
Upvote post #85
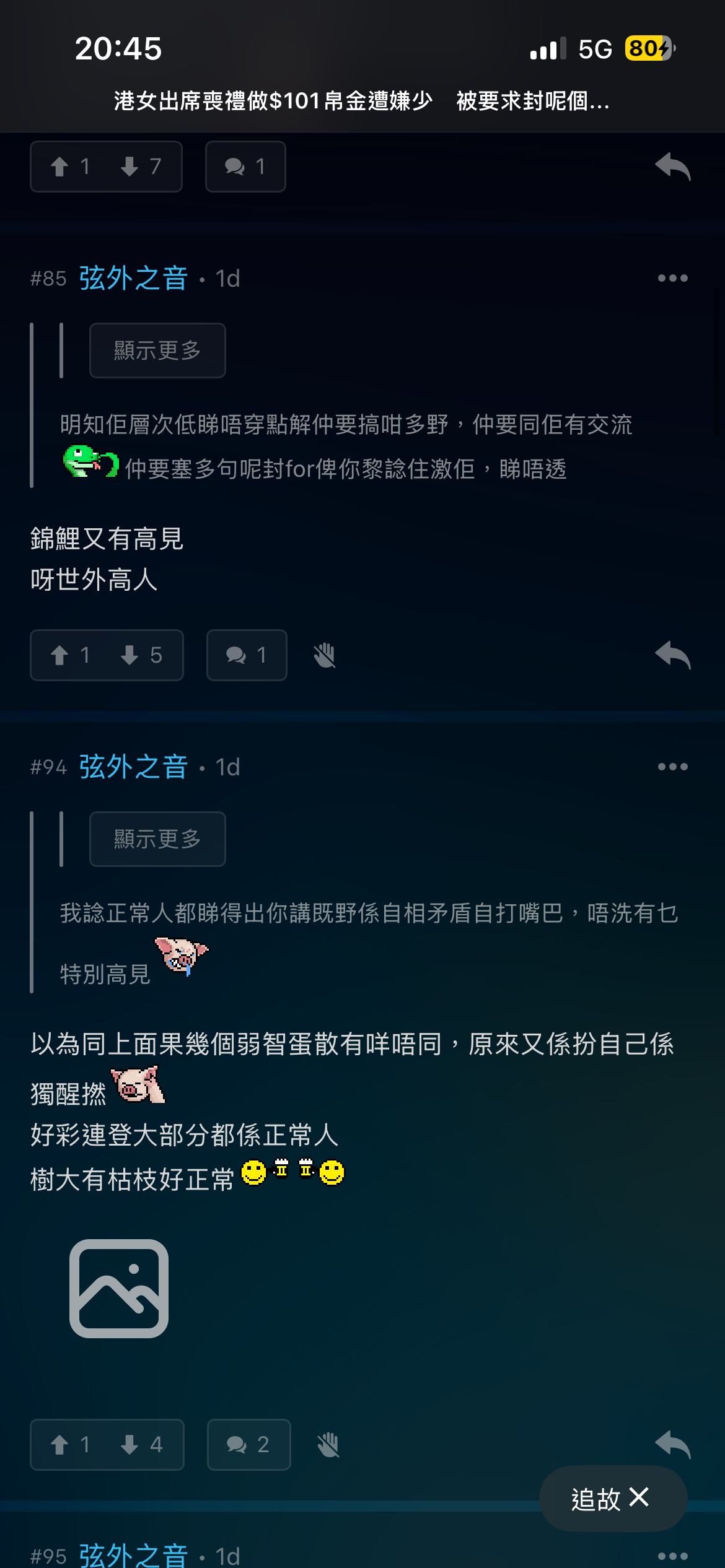69,655
